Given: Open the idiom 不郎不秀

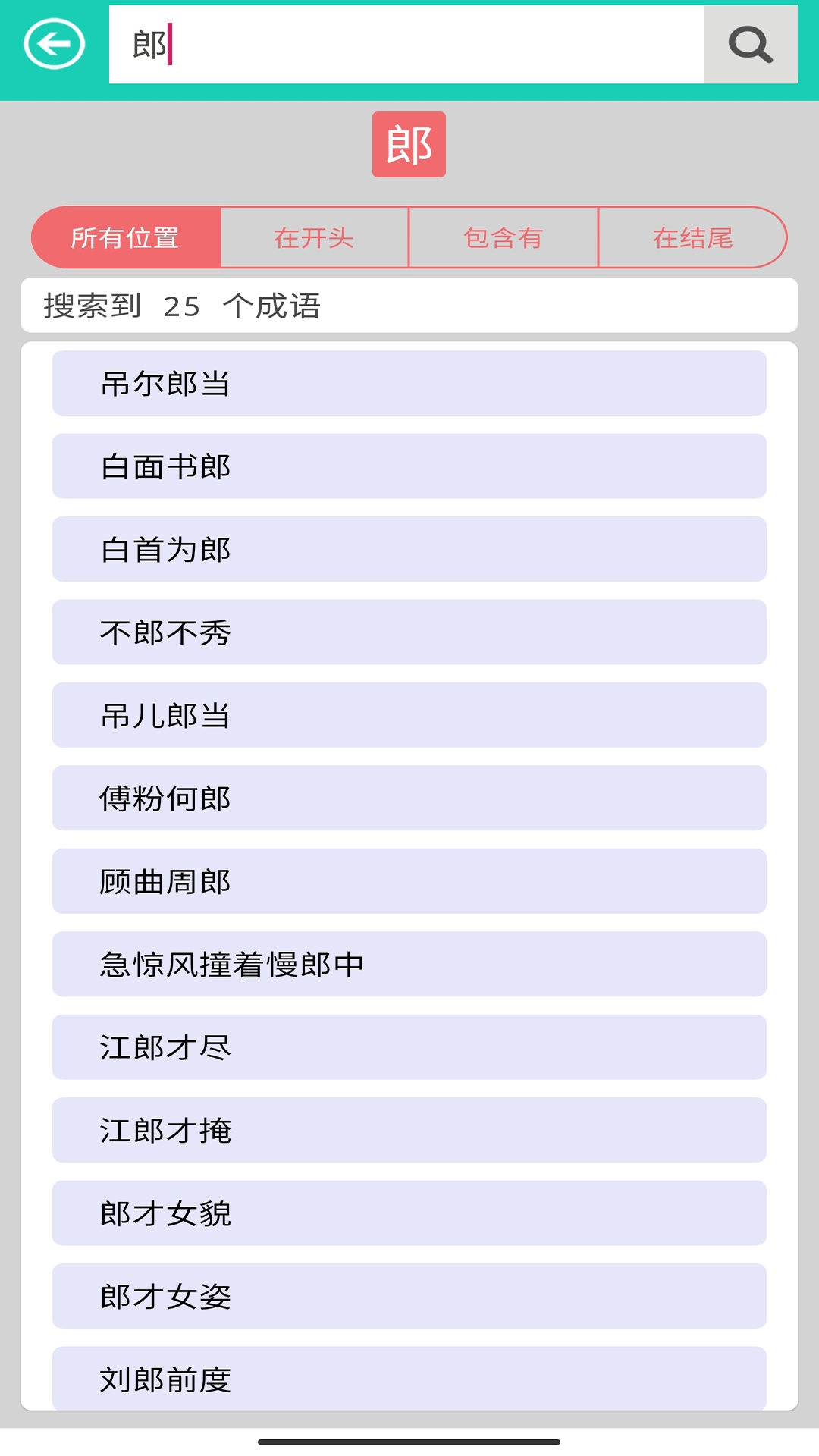Looking at the screenshot, I should (x=409, y=632).
